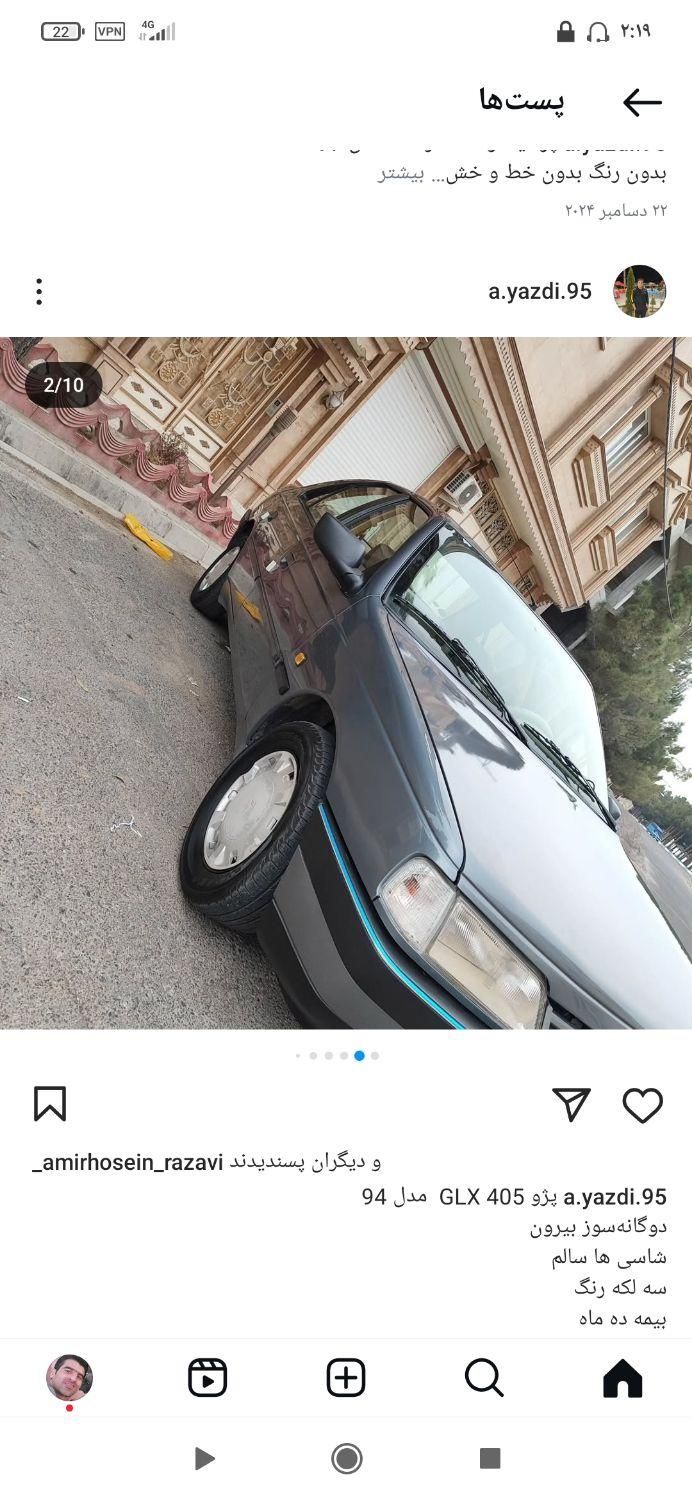The image size is (692, 1500).
Task: Open the car photo in the post
Action: pyautogui.click(x=346, y=682)
